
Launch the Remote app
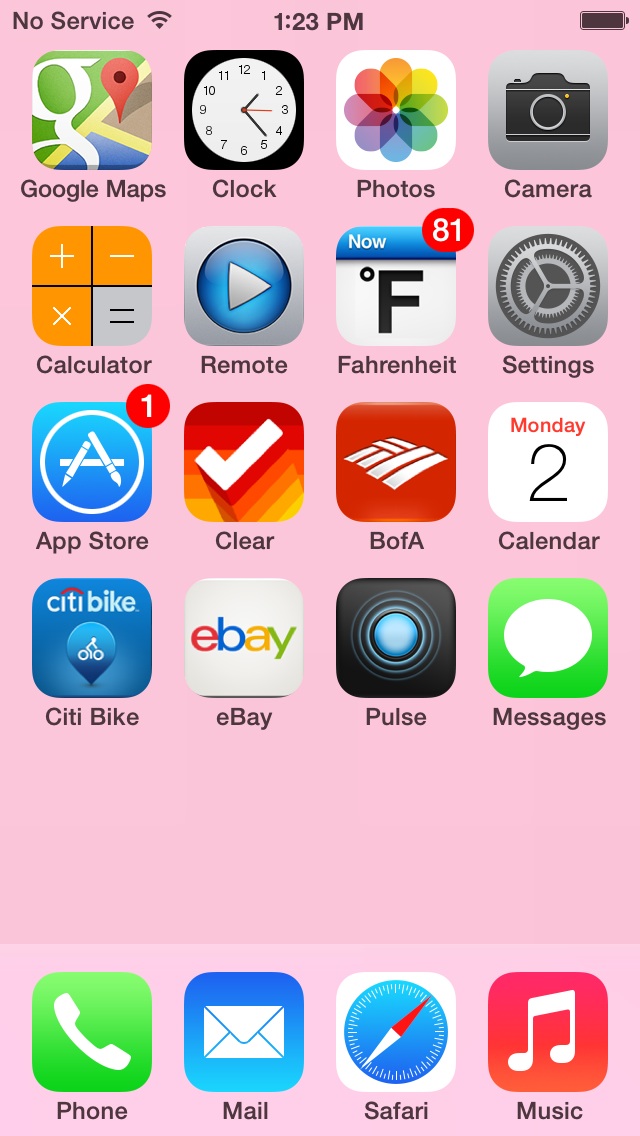pyautogui.click(x=244, y=285)
